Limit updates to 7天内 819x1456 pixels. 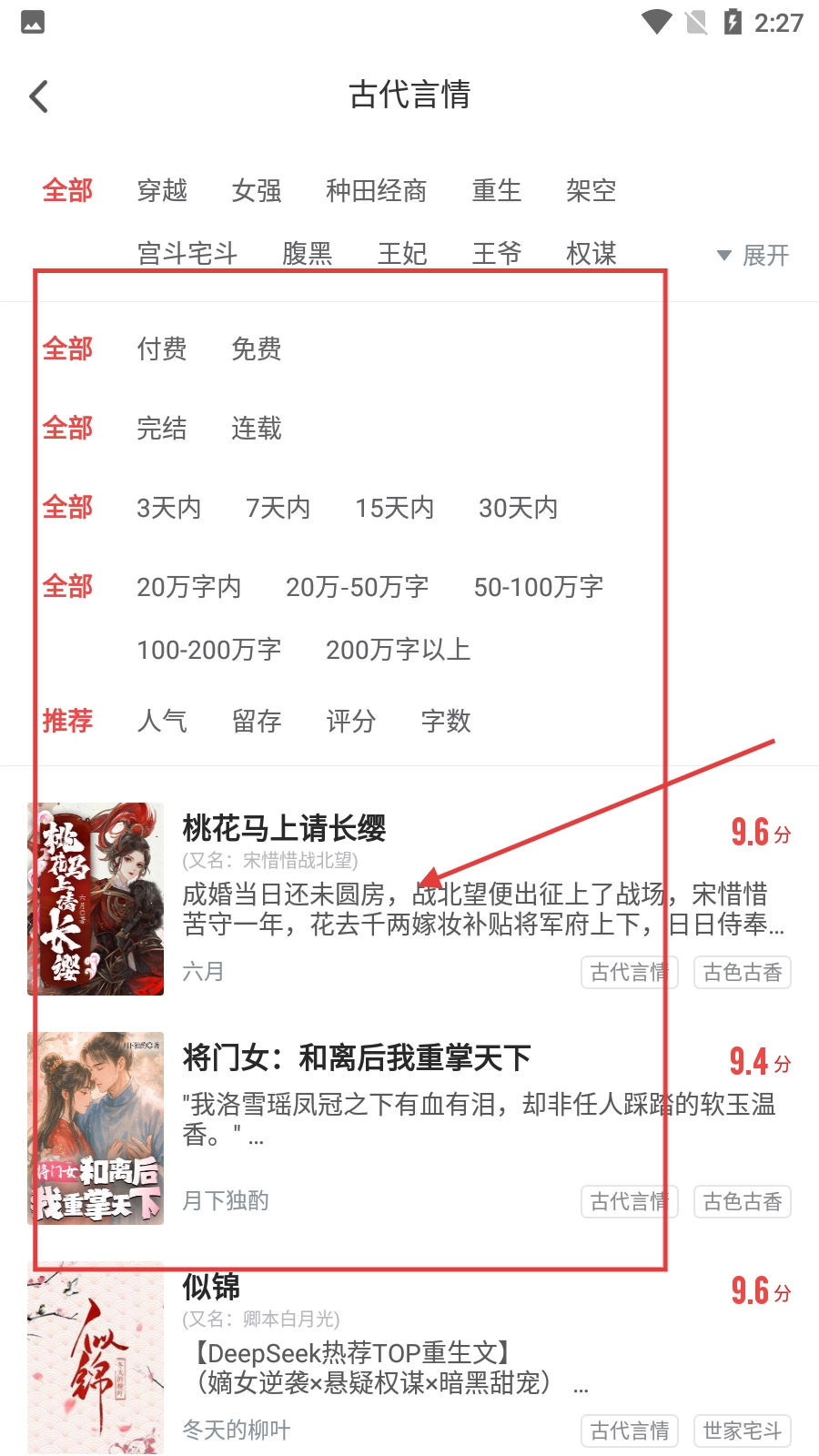click(278, 508)
